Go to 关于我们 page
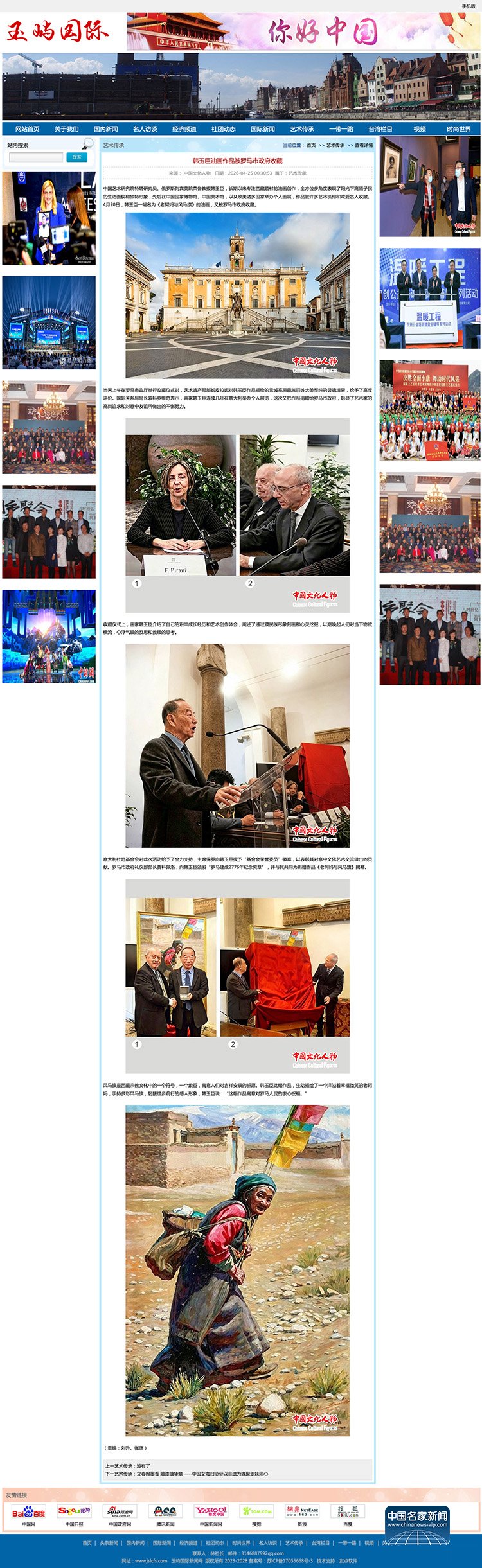Screen dimensions: 482x1568 [66, 129]
